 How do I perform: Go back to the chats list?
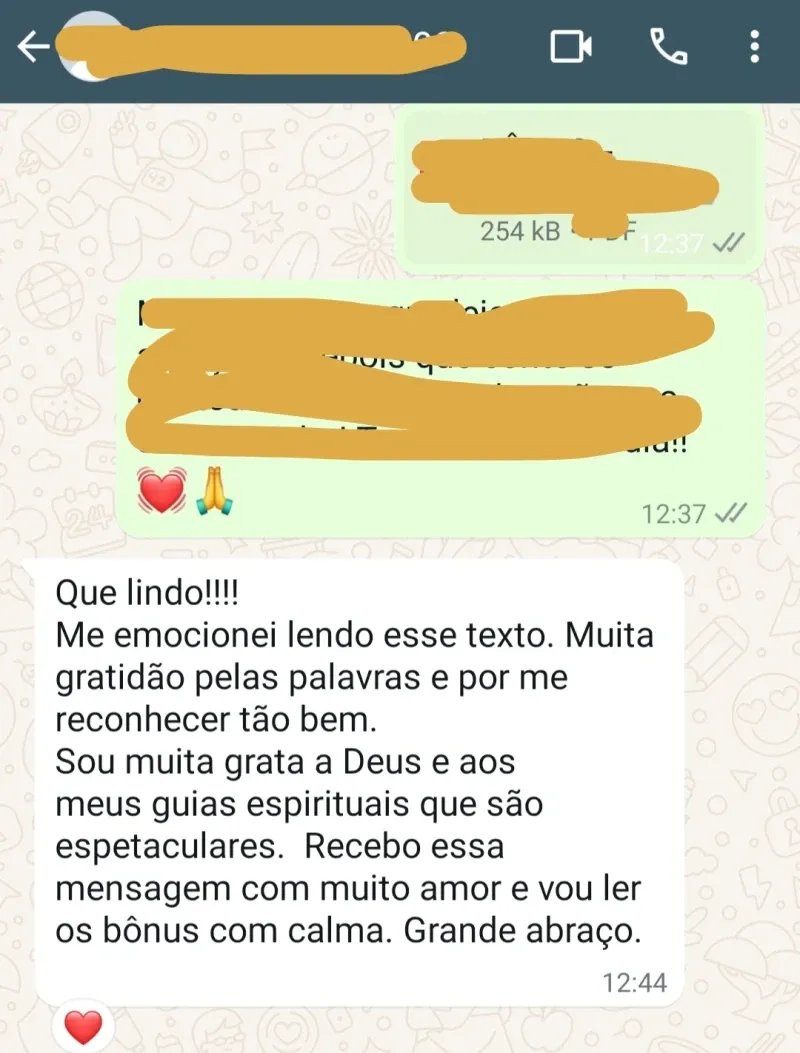tap(29, 44)
